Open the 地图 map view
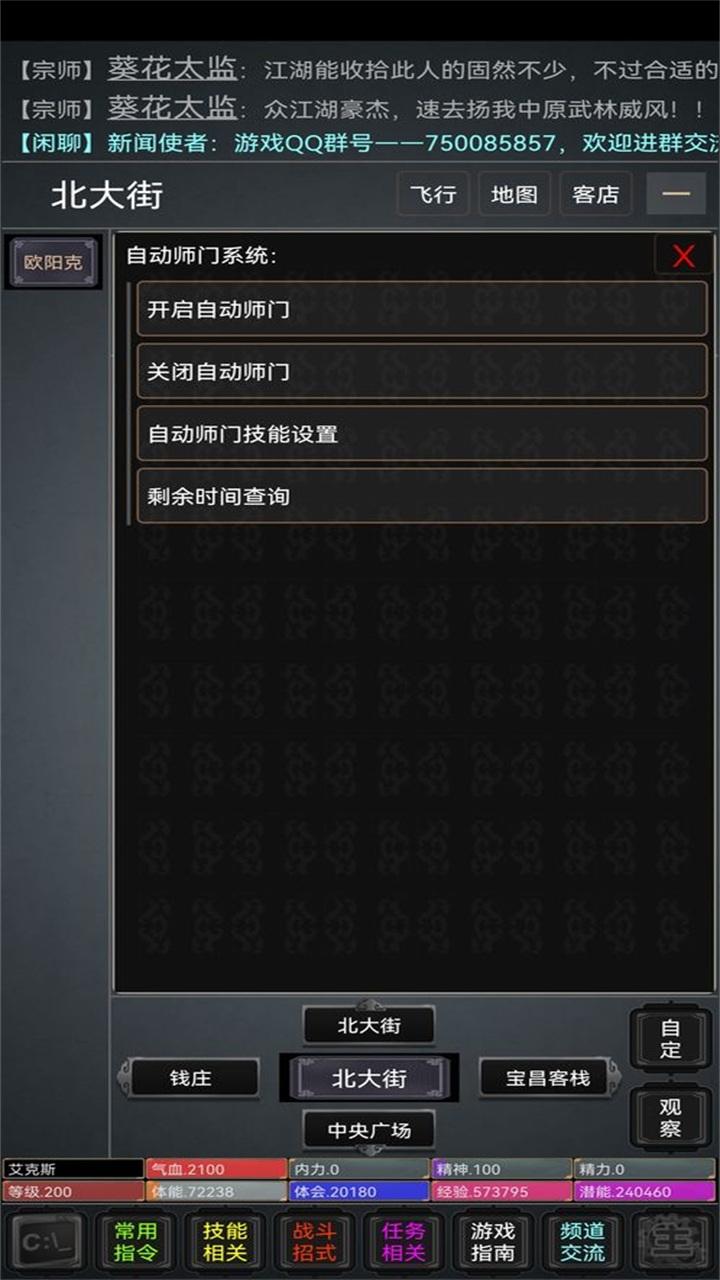Screen dimensions: 720x1280 (x=515, y=193)
